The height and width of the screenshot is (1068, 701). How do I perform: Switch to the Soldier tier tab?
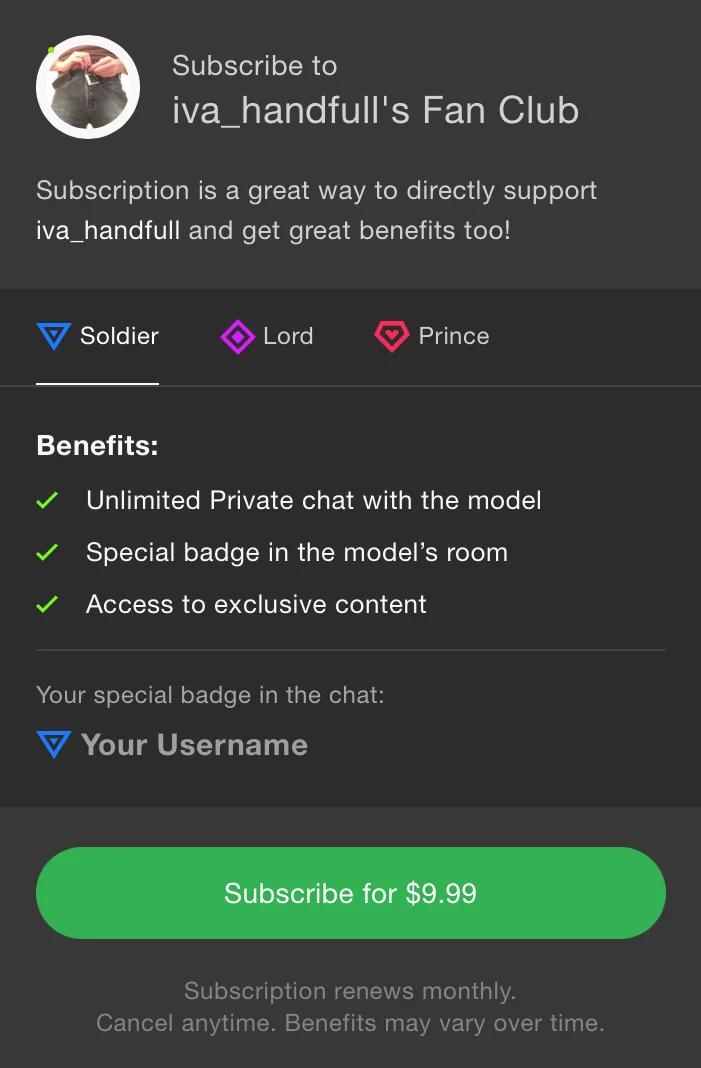[x=98, y=337]
